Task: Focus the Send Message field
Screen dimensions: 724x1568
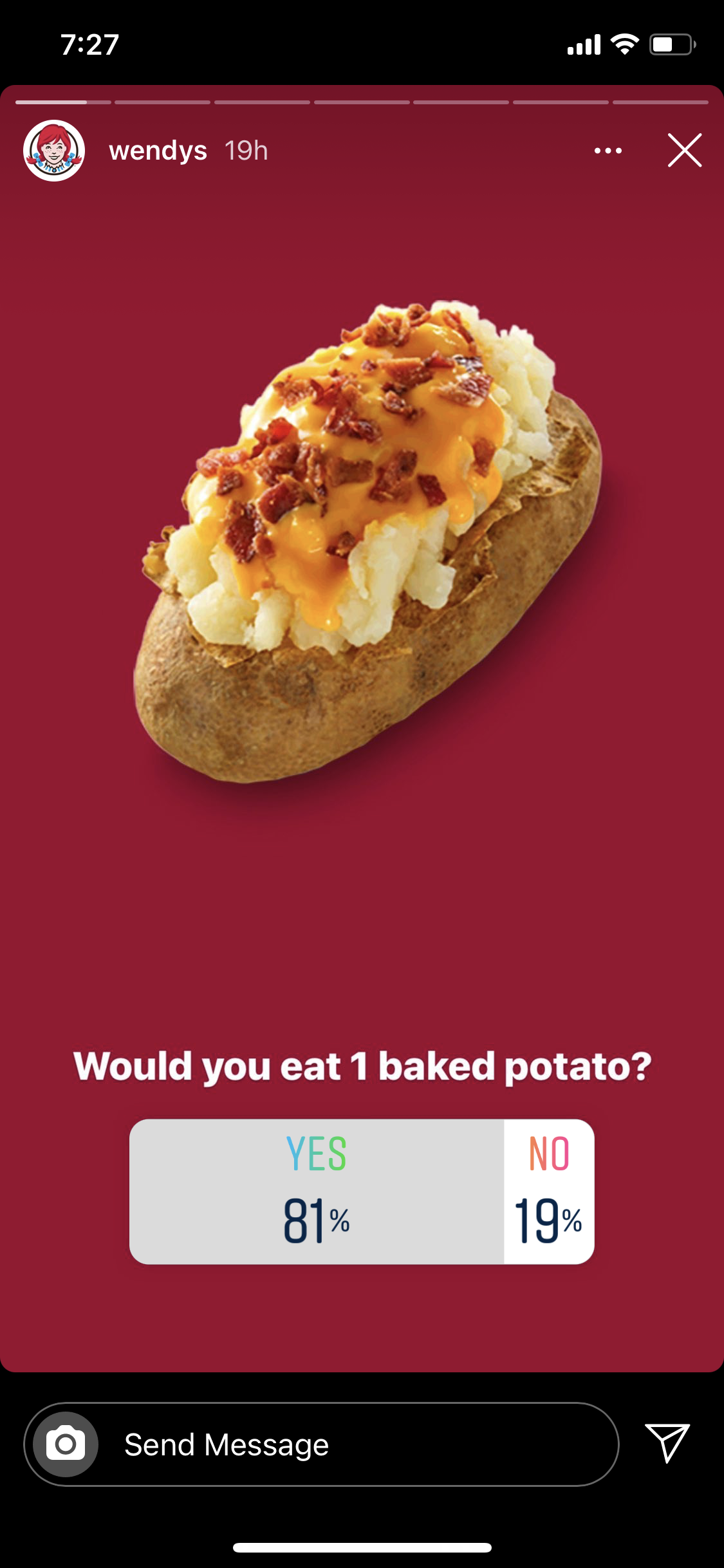Action: coord(354,1444)
